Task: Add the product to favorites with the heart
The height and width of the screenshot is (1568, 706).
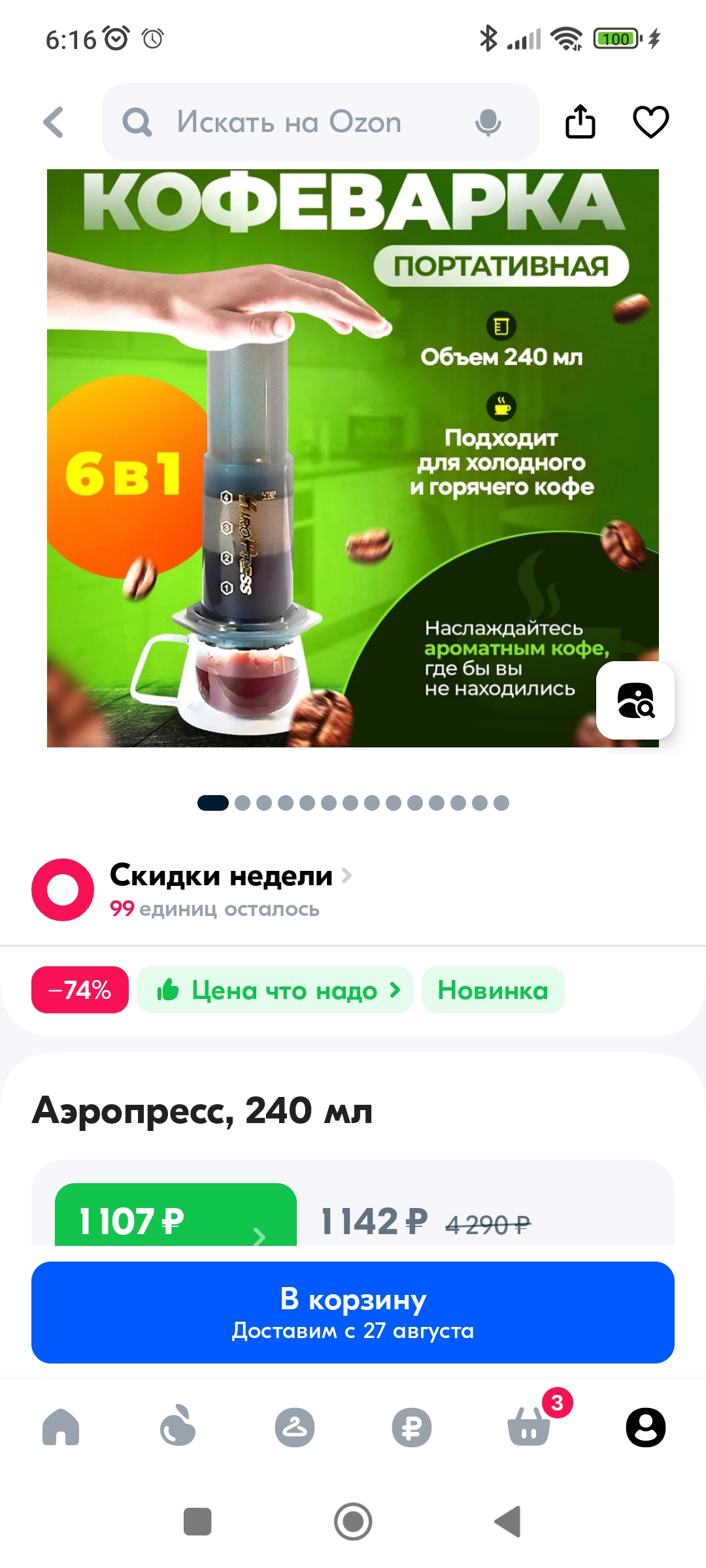Action: pos(650,122)
